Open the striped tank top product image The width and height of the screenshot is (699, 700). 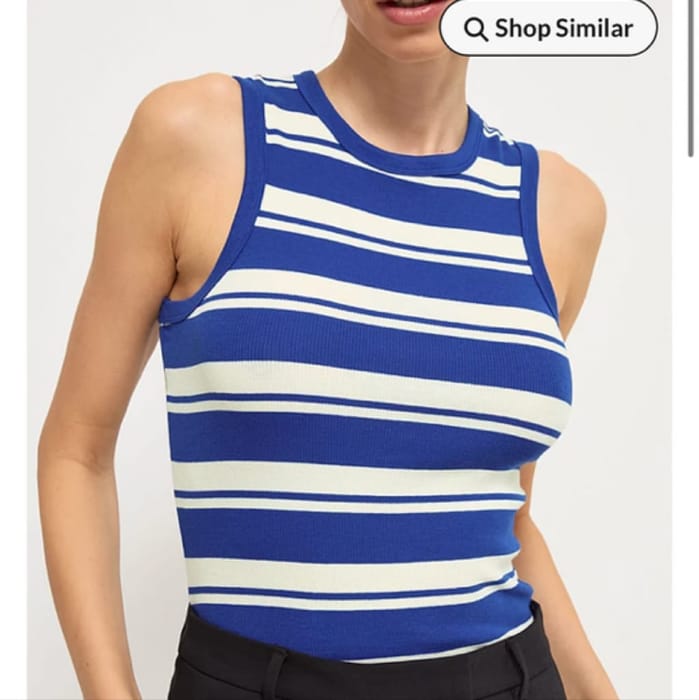[350, 350]
